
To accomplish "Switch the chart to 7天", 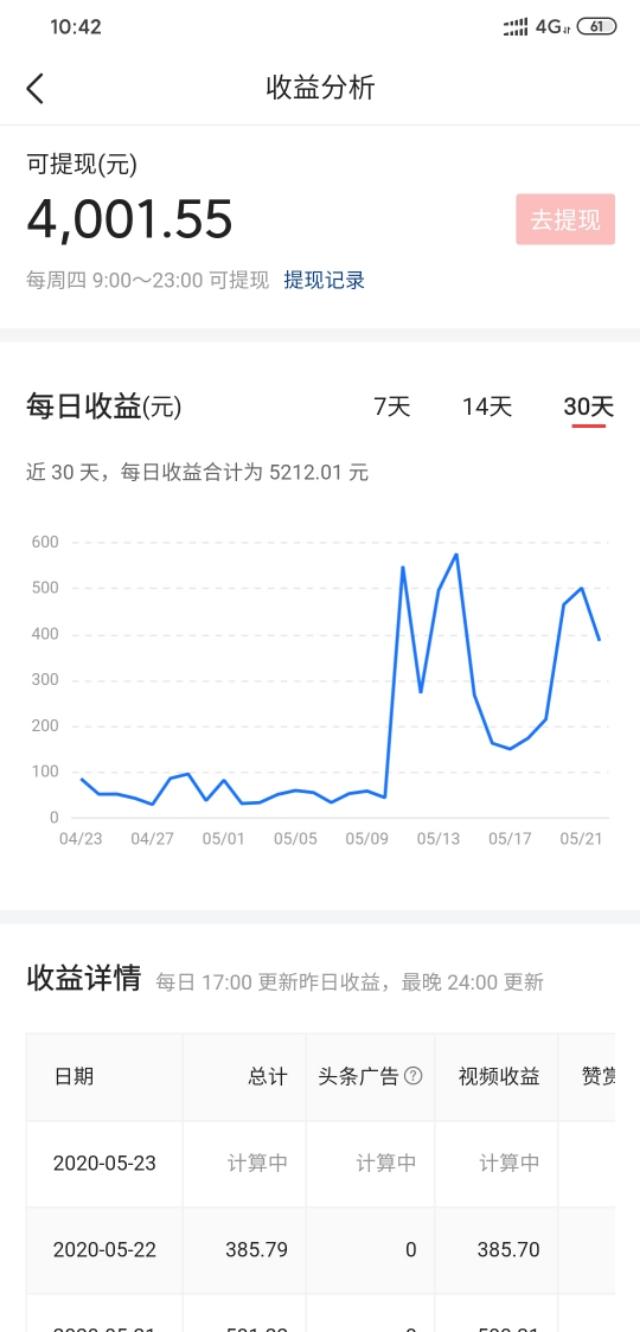I will (x=392, y=407).
